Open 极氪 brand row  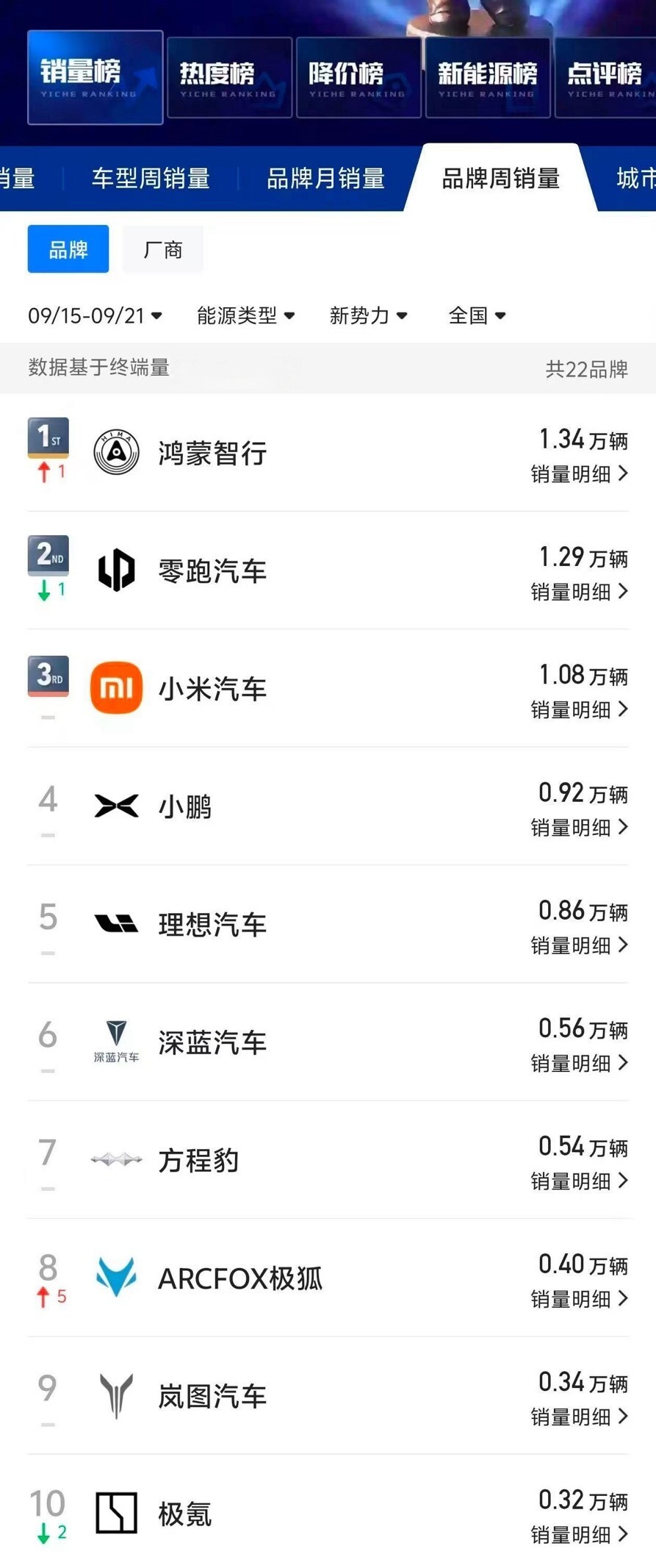185,1514
